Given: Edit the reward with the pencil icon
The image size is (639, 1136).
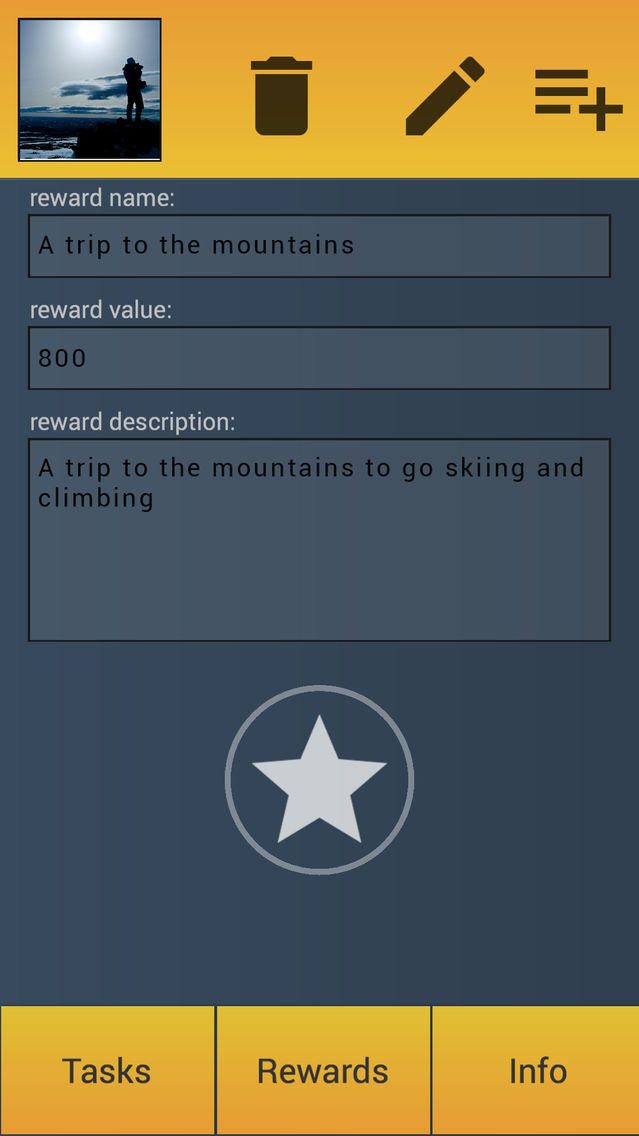Looking at the screenshot, I should (x=445, y=96).
